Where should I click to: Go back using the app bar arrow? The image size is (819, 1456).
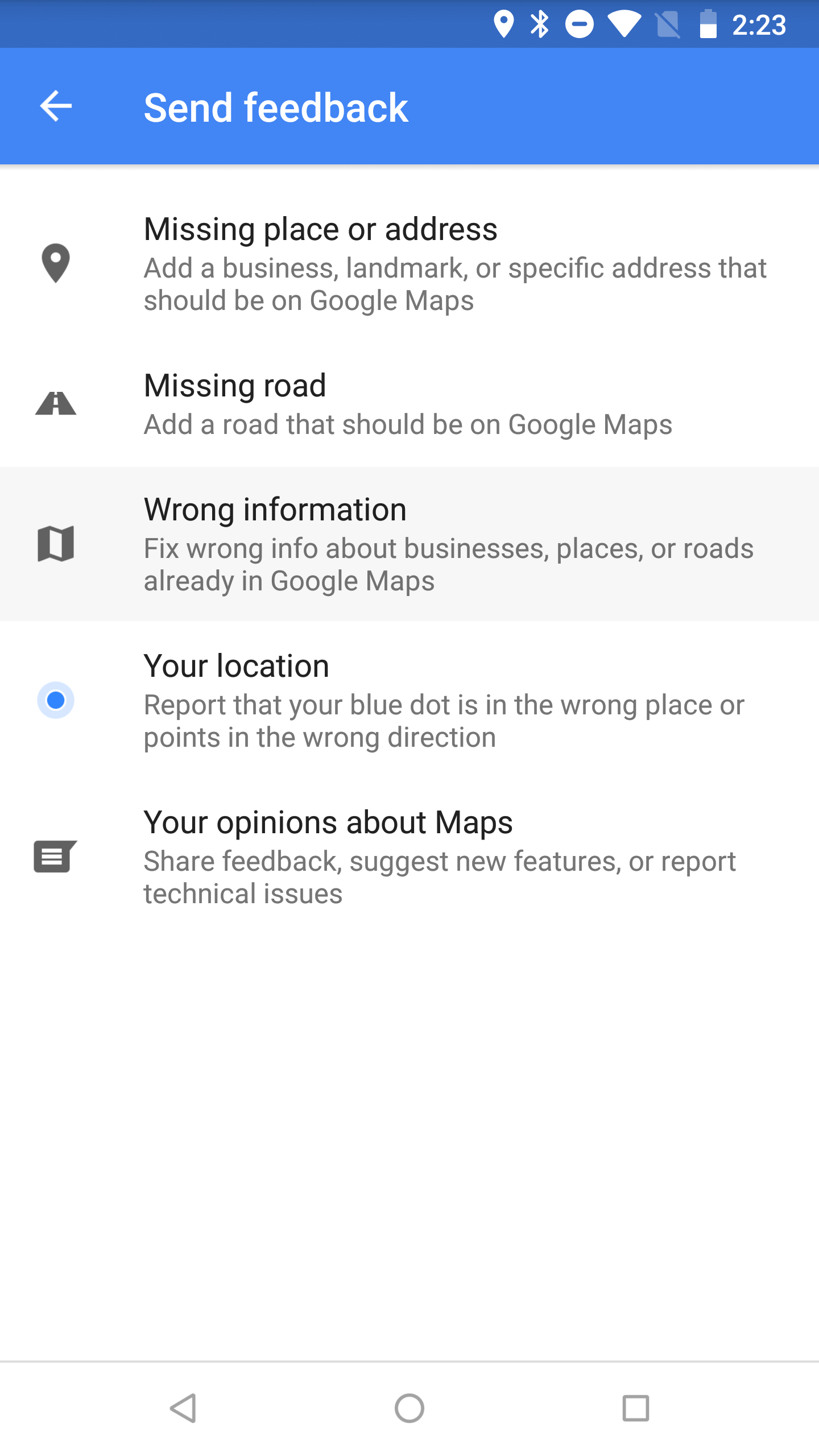click(56, 106)
